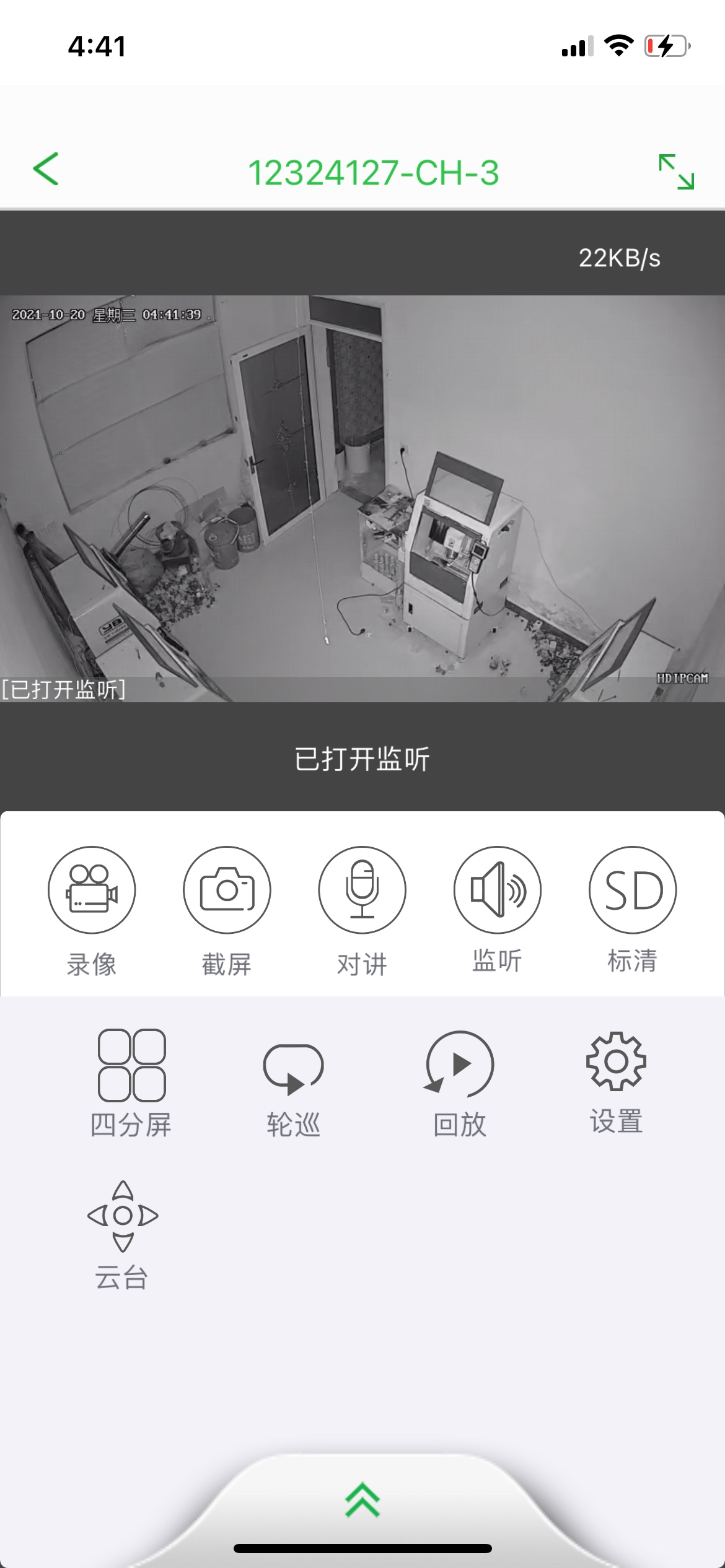Change the 标清 SD video quality

click(x=632, y=890)
